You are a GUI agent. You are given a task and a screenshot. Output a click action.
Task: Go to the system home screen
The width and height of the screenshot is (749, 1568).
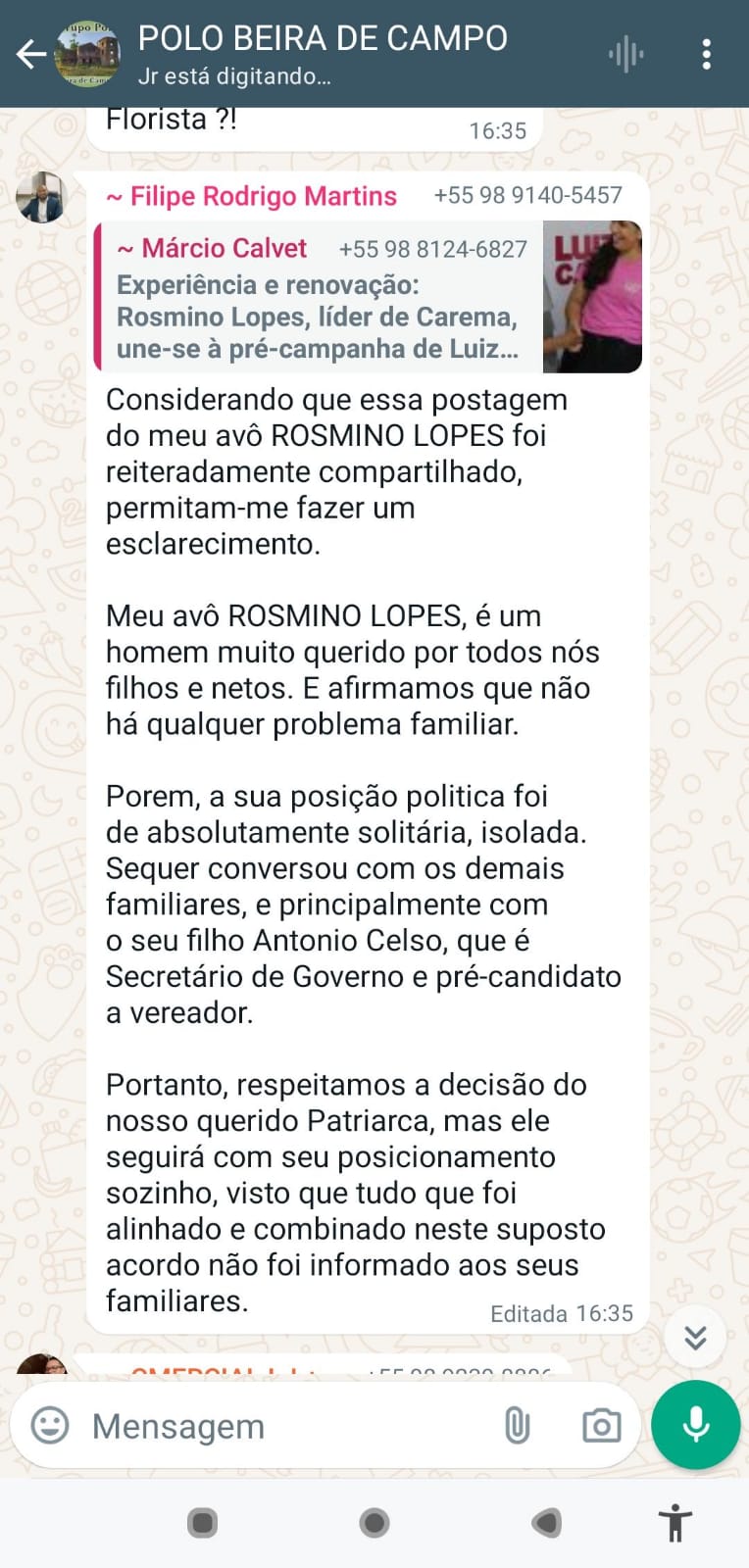pyautogui.click(x=374, y=1523)
